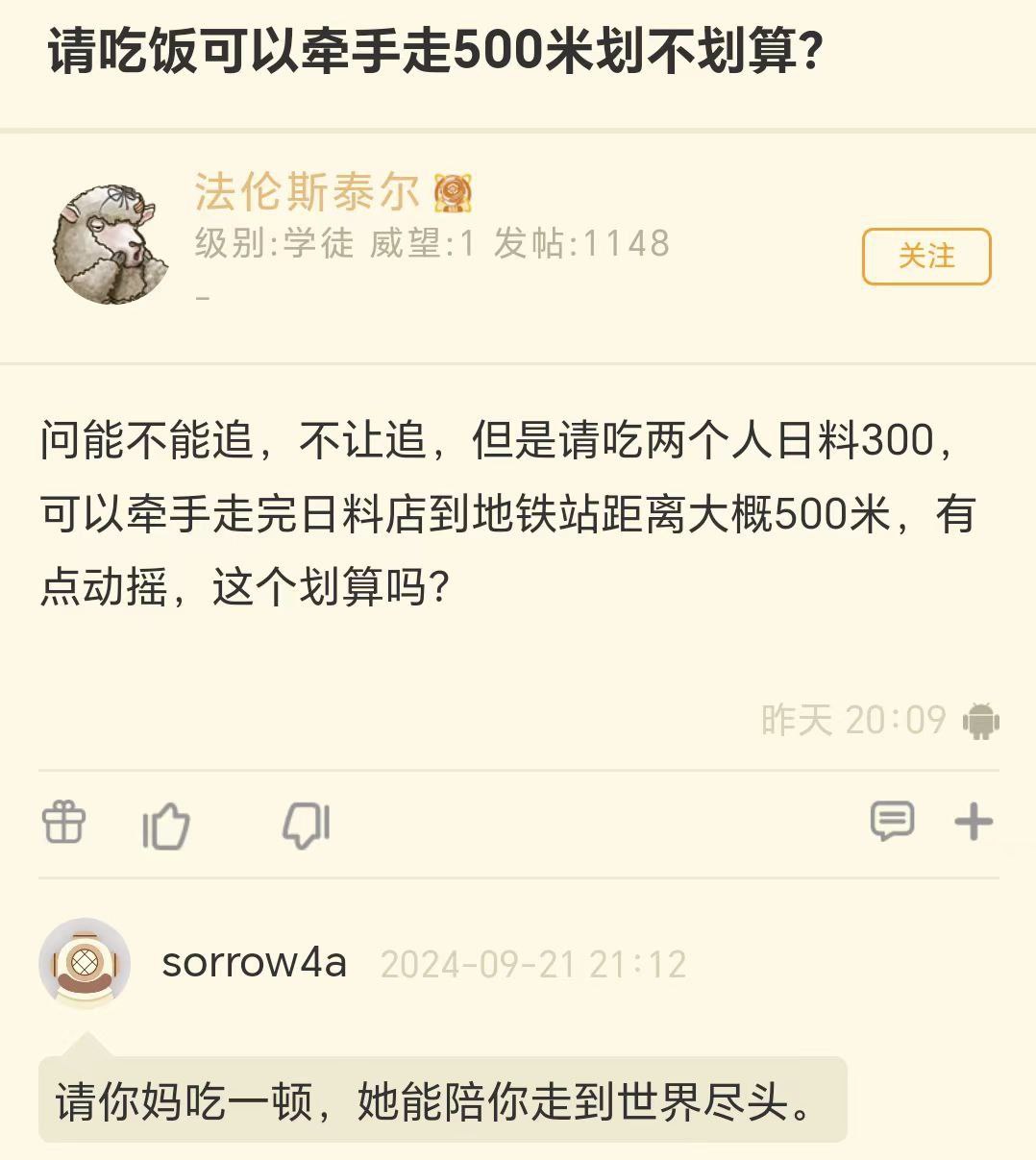The image size is (1036, 1160).
Task: Reply to the post via comment icon
Action: click(x=892, y=822)
